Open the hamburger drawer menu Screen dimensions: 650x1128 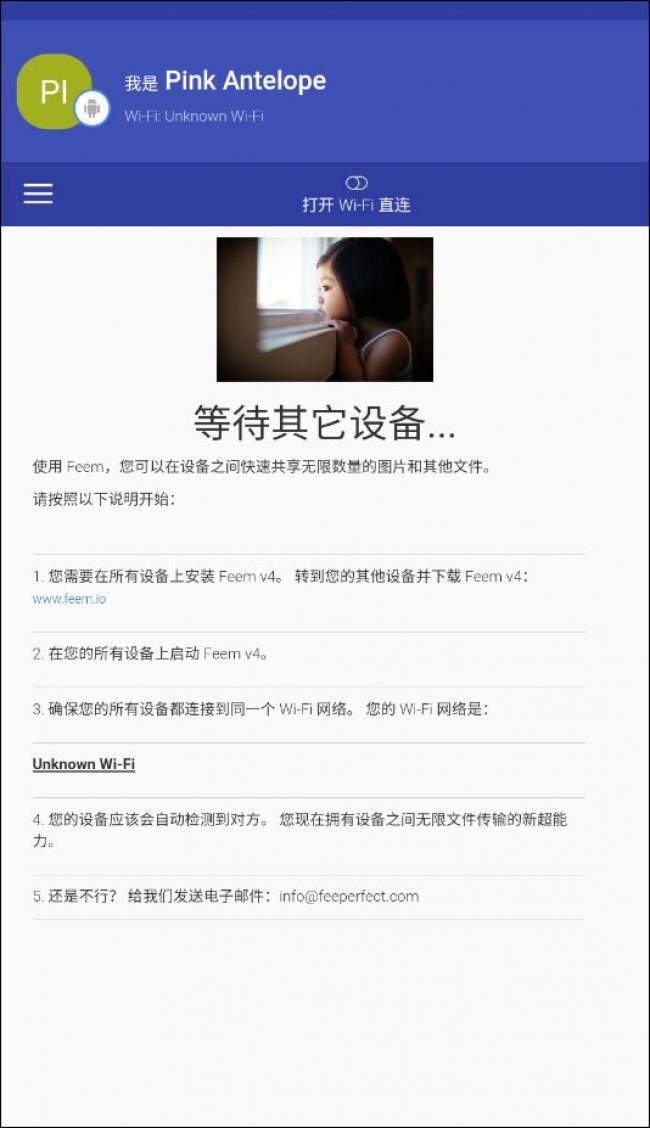pyautogui.click(x=38, y=194)
